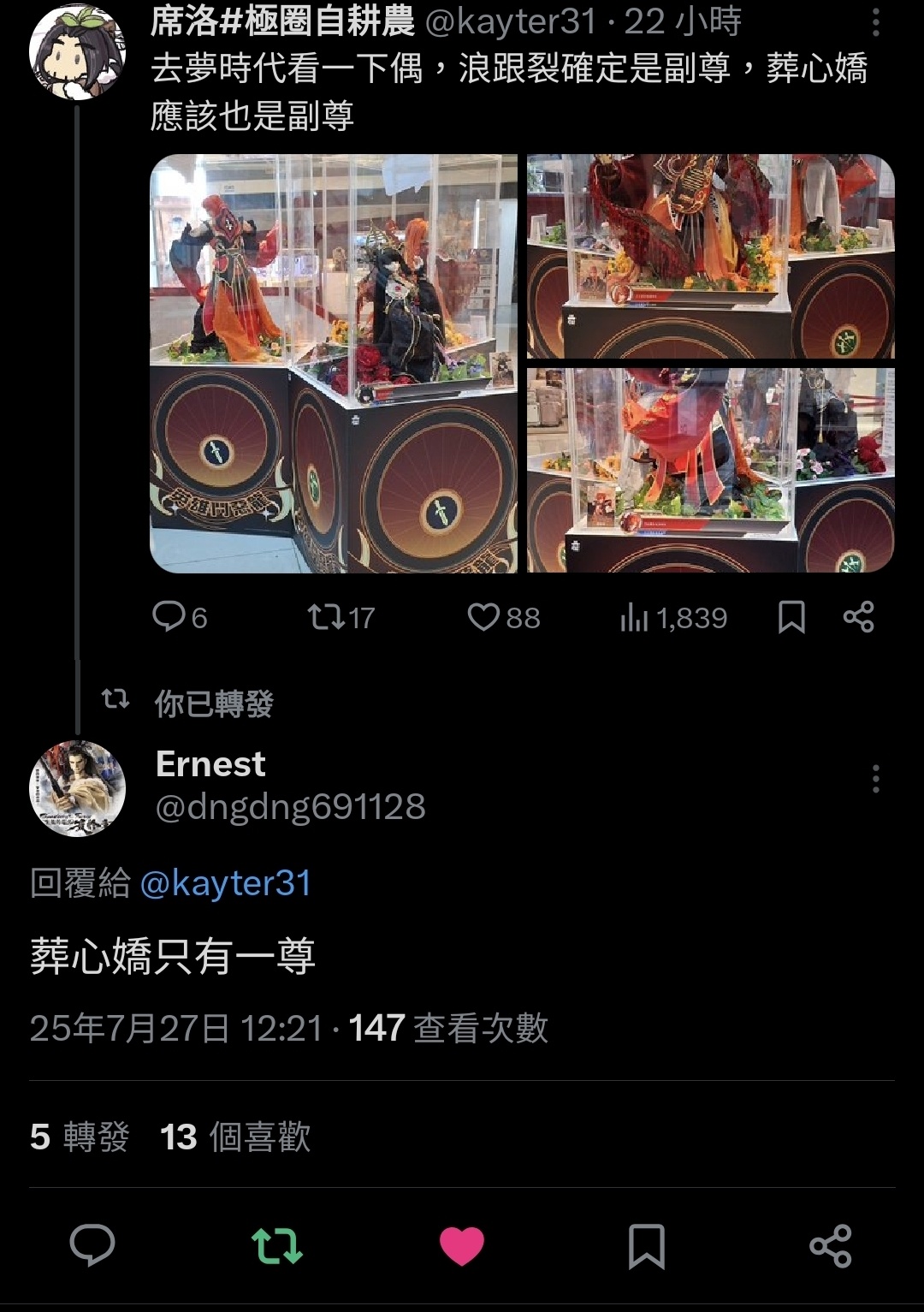View the top right puppet photo
Image resolution: width=924 pixels, height=1312 pixels.
710,256
